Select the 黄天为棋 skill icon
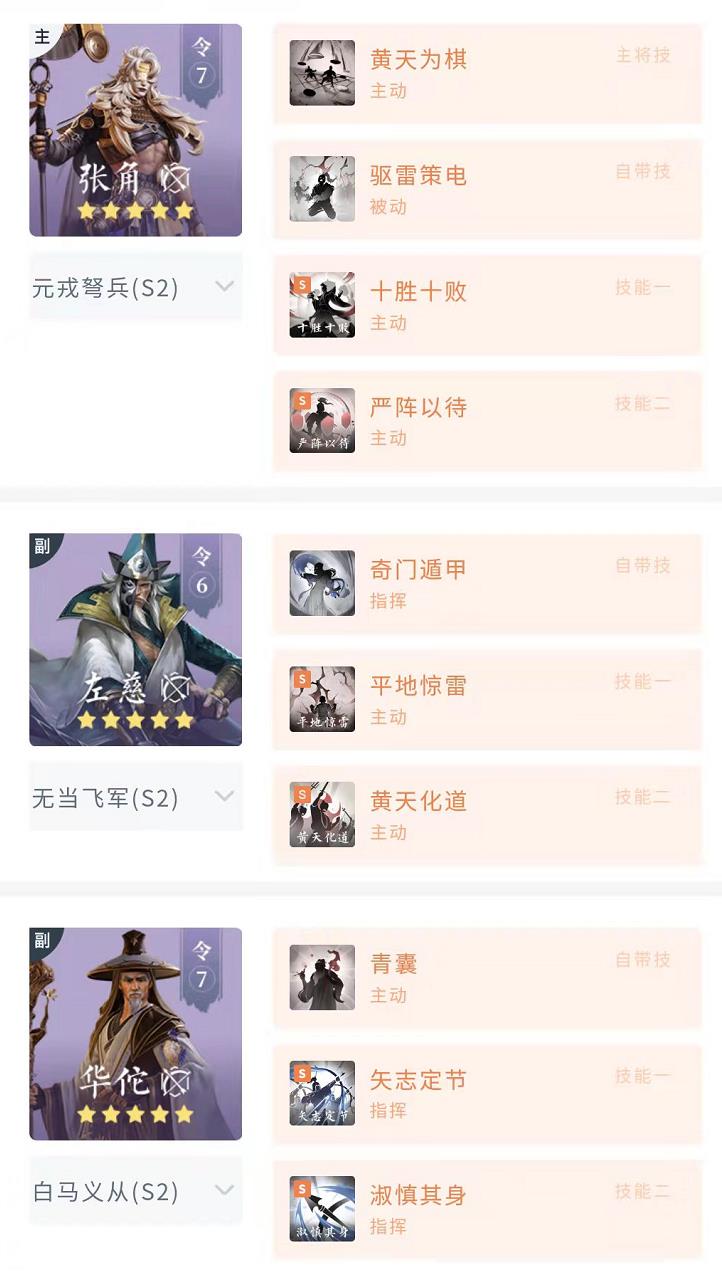Screen dimensions: 722x1272 321,72
